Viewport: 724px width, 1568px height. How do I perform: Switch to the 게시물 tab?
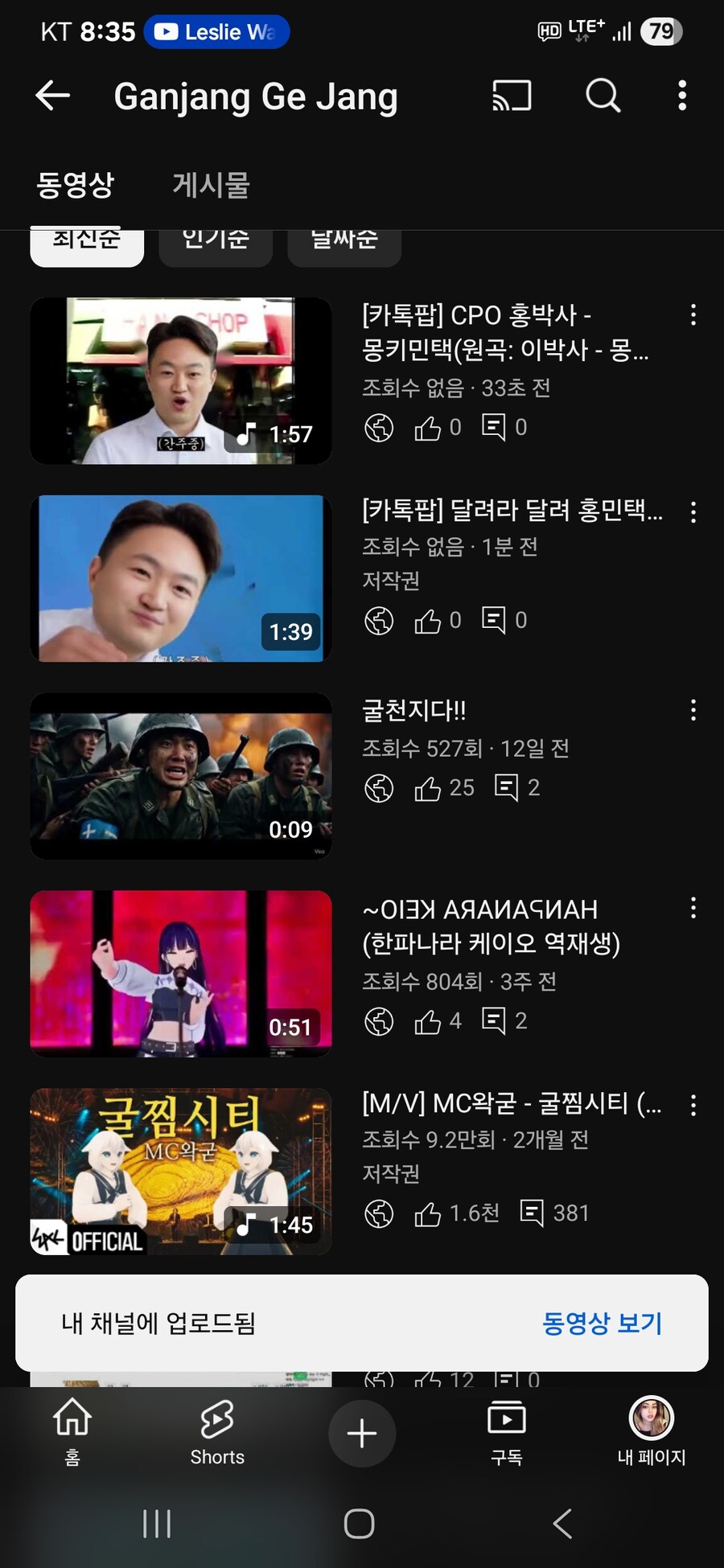tap(211, 185)
